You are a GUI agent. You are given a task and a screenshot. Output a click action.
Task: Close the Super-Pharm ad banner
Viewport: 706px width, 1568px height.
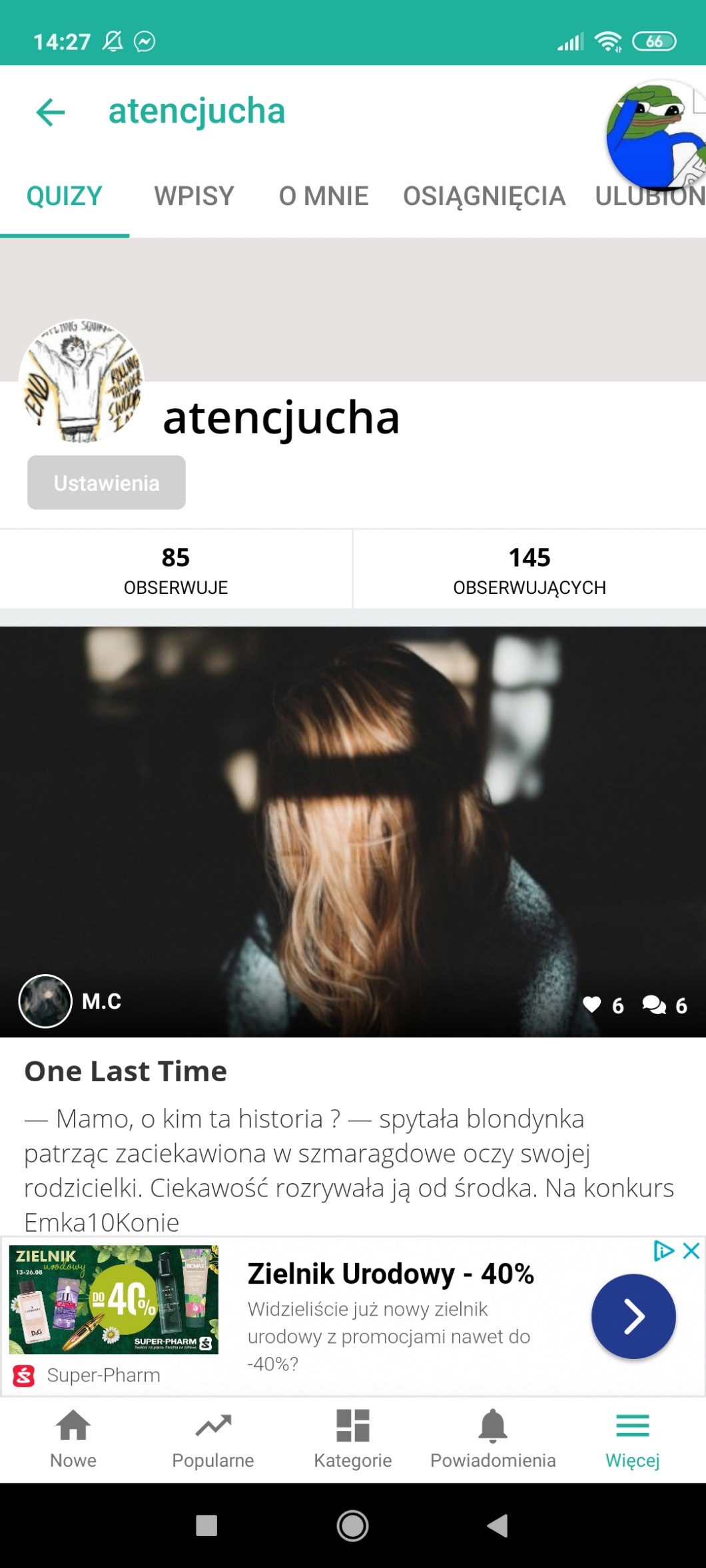[x=691, y=1250]
